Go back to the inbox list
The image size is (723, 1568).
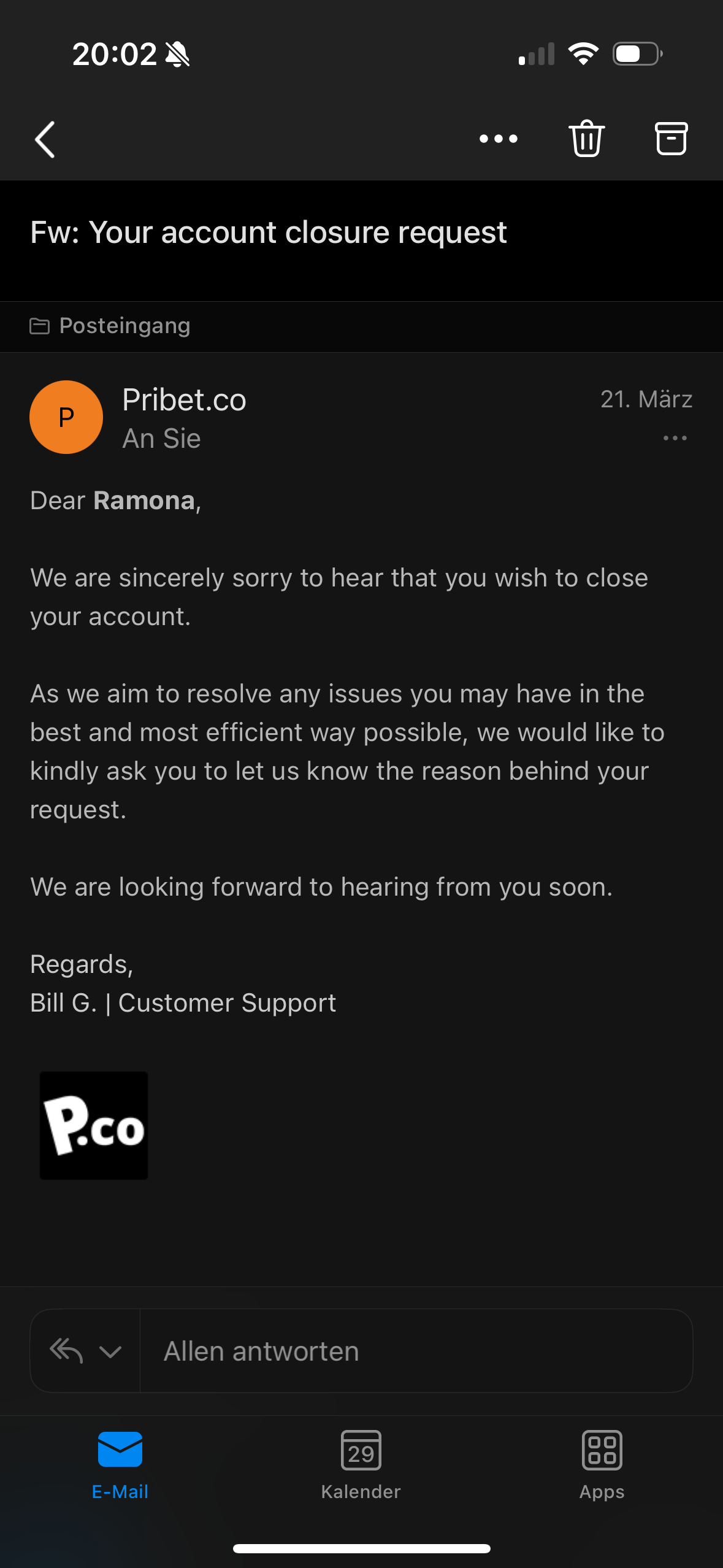point(45,139)
